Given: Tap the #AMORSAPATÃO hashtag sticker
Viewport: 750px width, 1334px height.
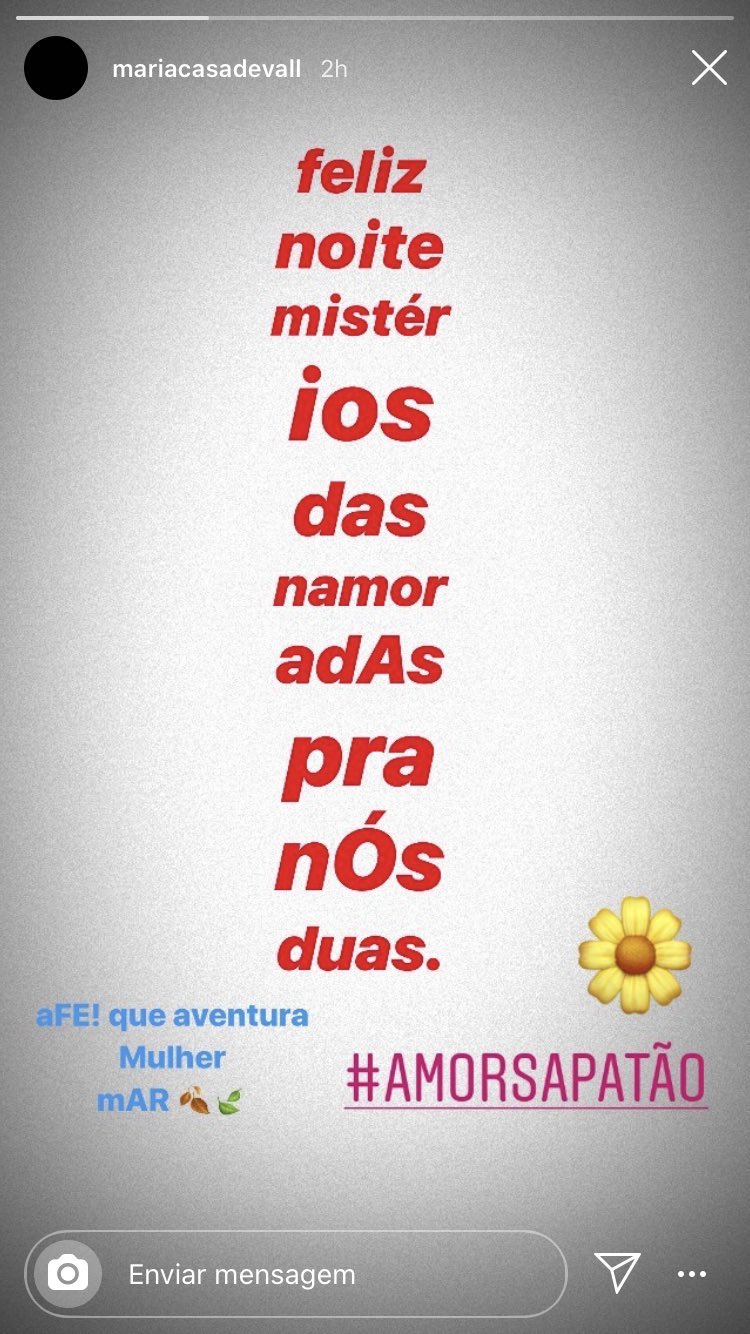Looking at the screenshot, I should (x=526, y=1078).
